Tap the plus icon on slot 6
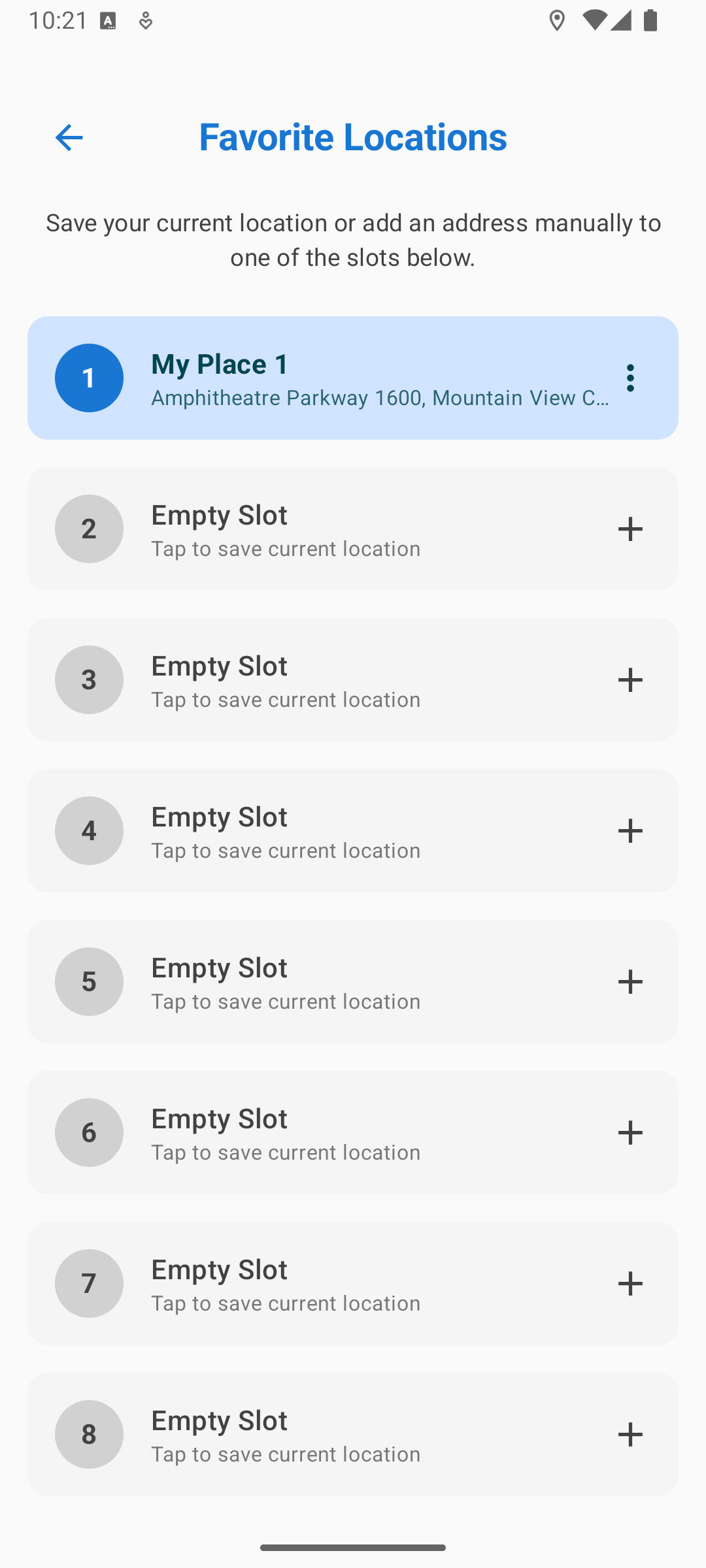 coord(630,1132)
